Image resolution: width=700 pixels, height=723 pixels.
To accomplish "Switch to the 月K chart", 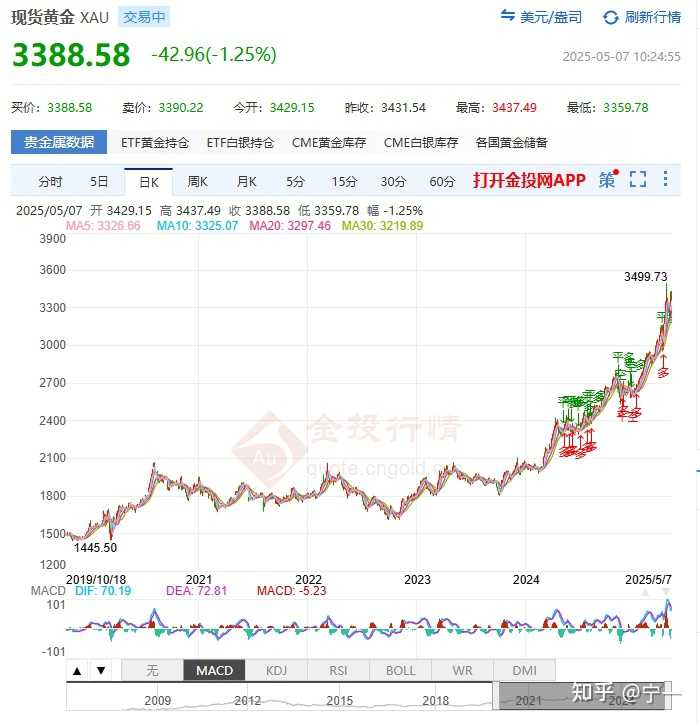I will (246, 181).
